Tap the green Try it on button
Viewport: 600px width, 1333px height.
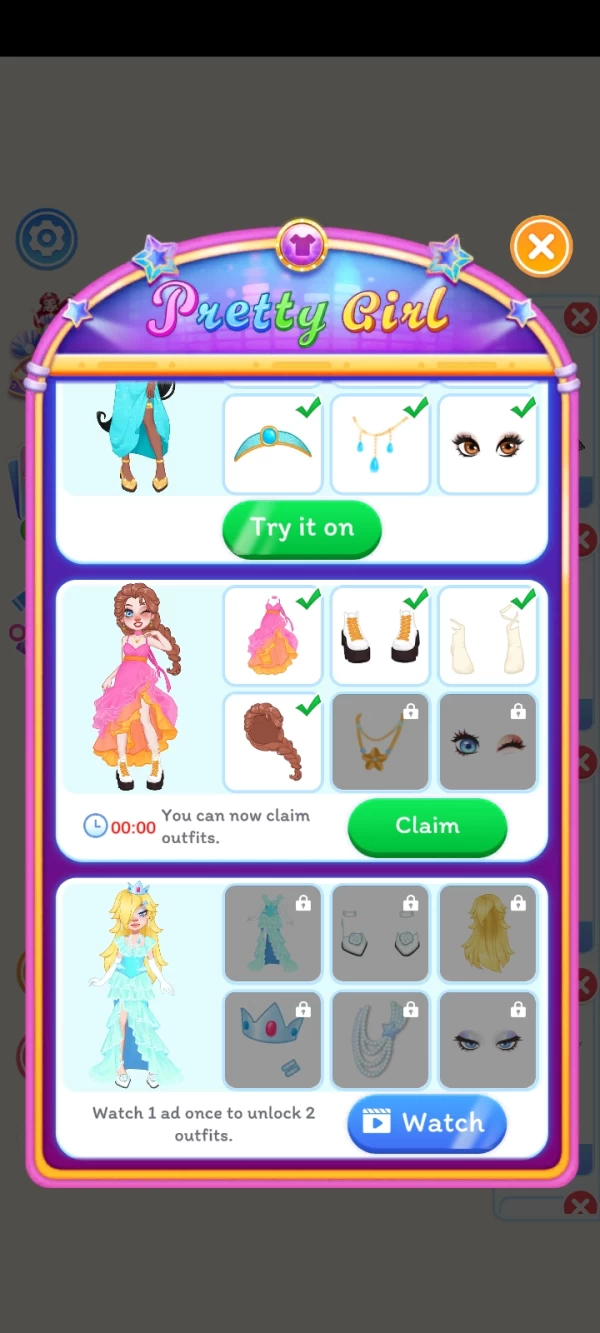301,528
